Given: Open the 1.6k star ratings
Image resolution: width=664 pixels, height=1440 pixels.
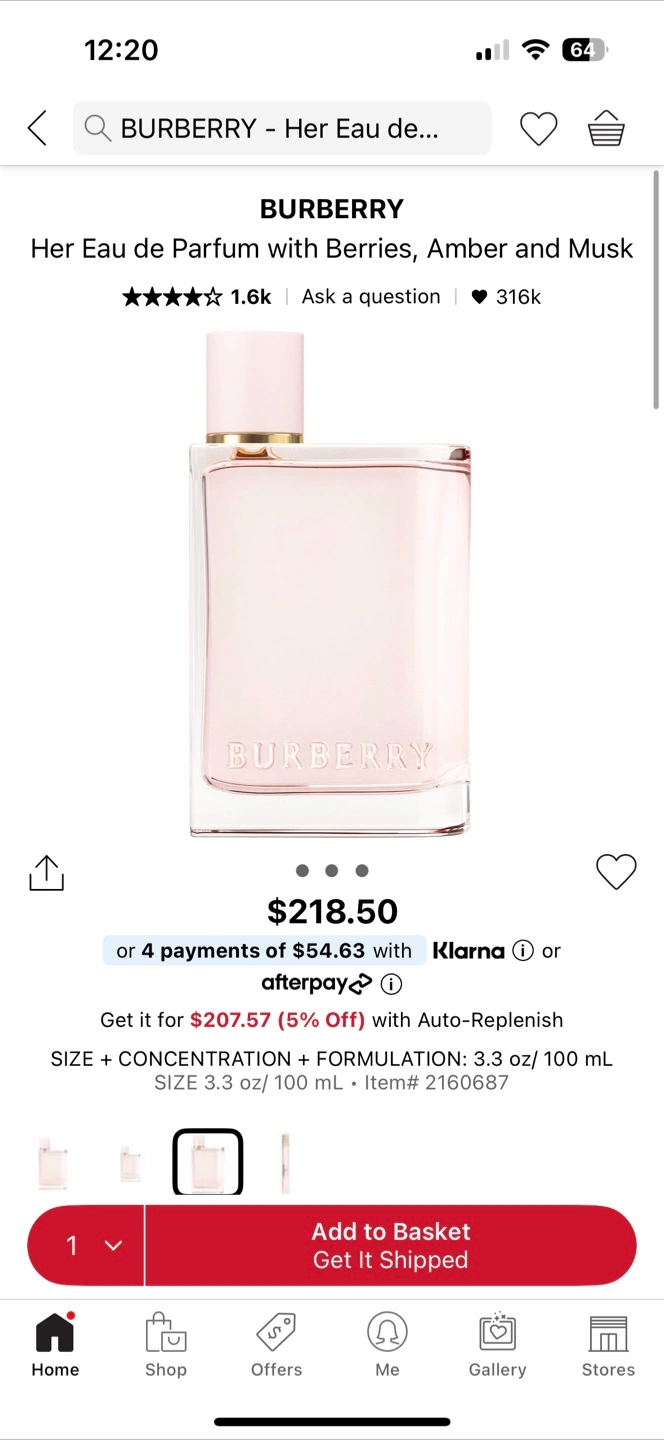Looking at the screenshot, I should (x=196, y=297).
